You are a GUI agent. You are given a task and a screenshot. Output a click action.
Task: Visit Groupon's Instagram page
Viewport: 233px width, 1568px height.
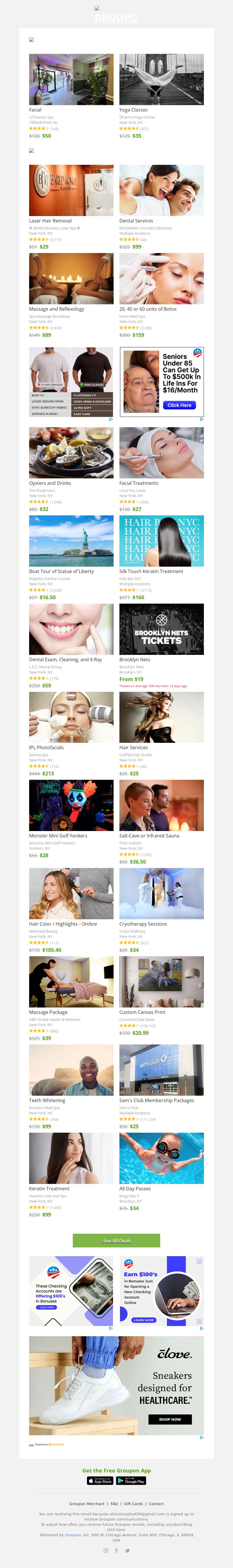tap(106, 1550)
